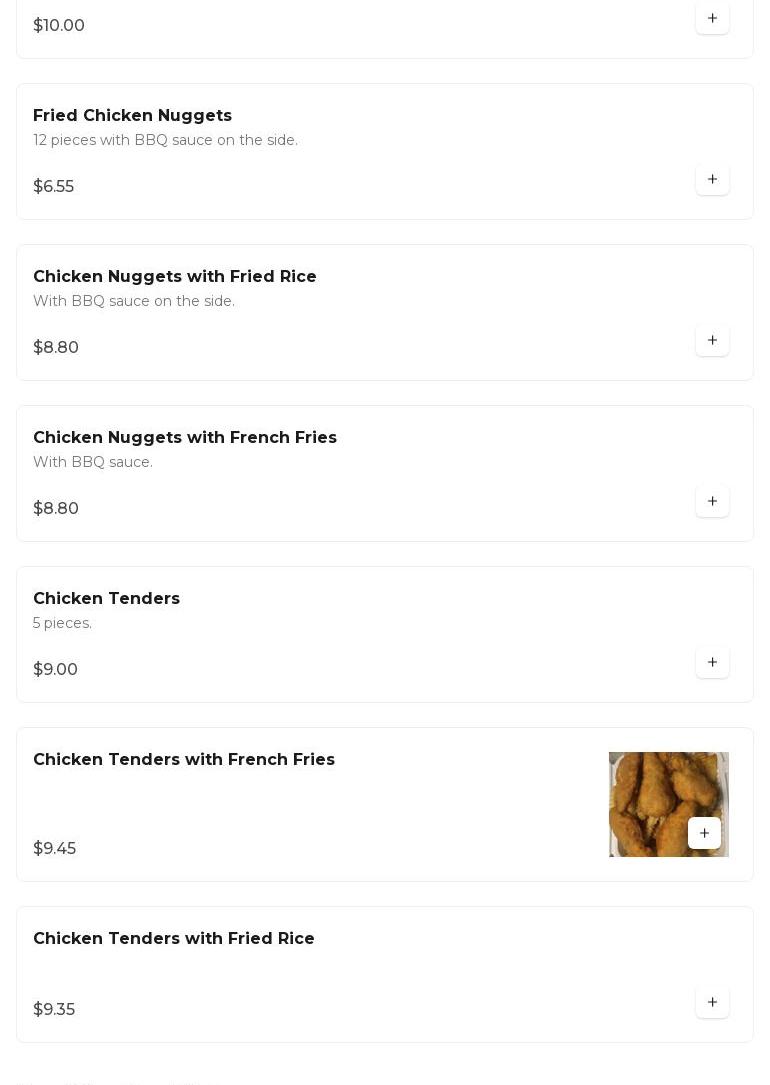Add the $10.00 item to cart
This screenshot has width=770, height=1085.
tap(712, 18)
